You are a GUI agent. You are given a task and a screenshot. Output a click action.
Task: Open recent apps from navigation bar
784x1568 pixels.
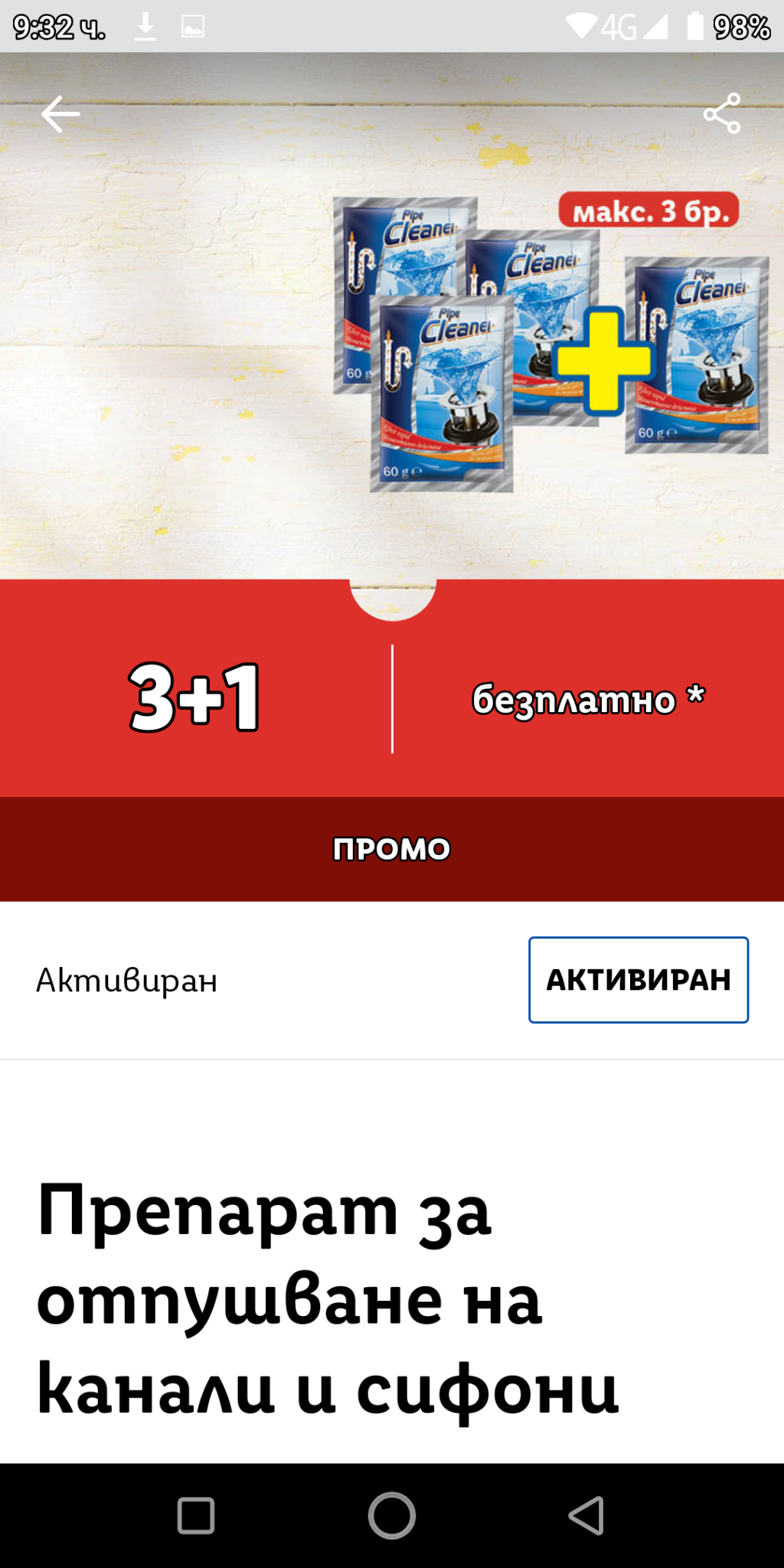click(x=196, y=1515)
